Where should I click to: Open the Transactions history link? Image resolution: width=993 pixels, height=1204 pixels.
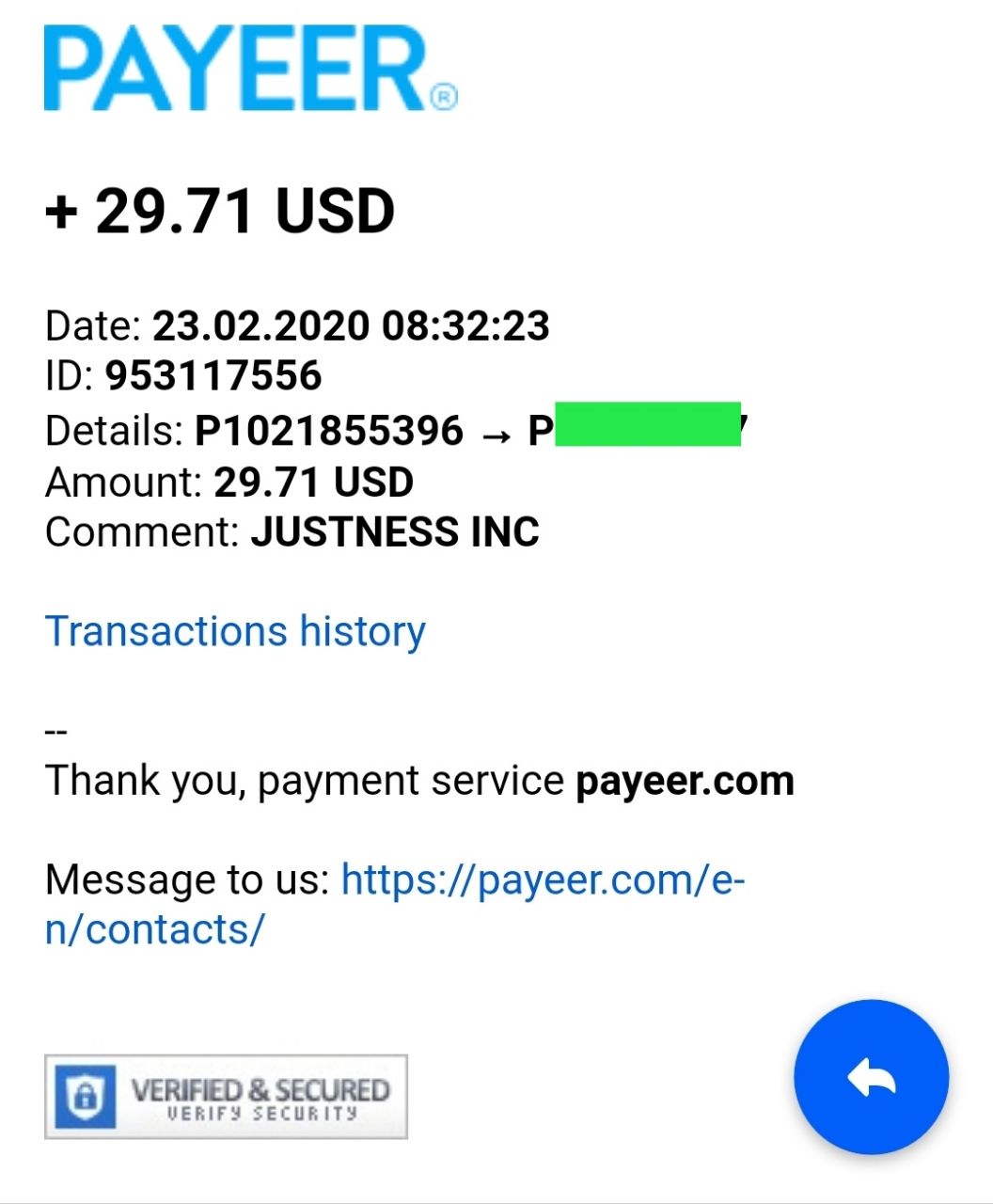pyautogui.click(x=235, y=631)
